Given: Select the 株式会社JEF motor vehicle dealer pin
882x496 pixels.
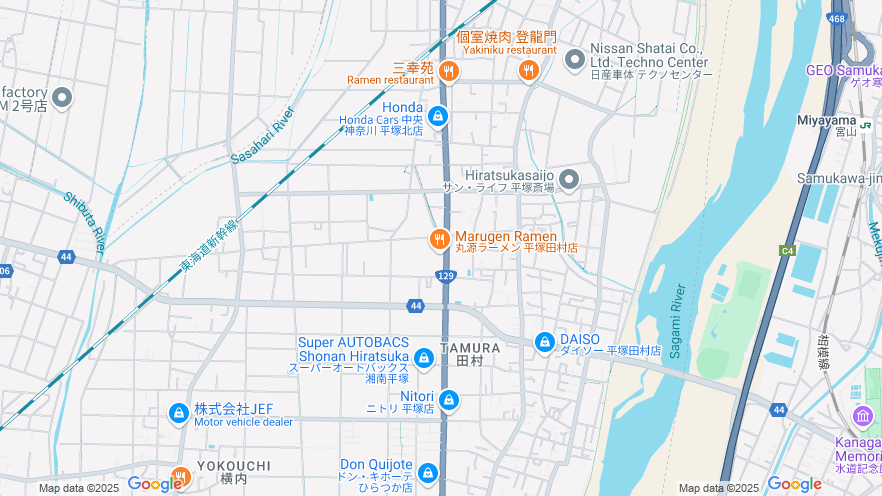Looking at the screenshot, I should pos(179,412).
